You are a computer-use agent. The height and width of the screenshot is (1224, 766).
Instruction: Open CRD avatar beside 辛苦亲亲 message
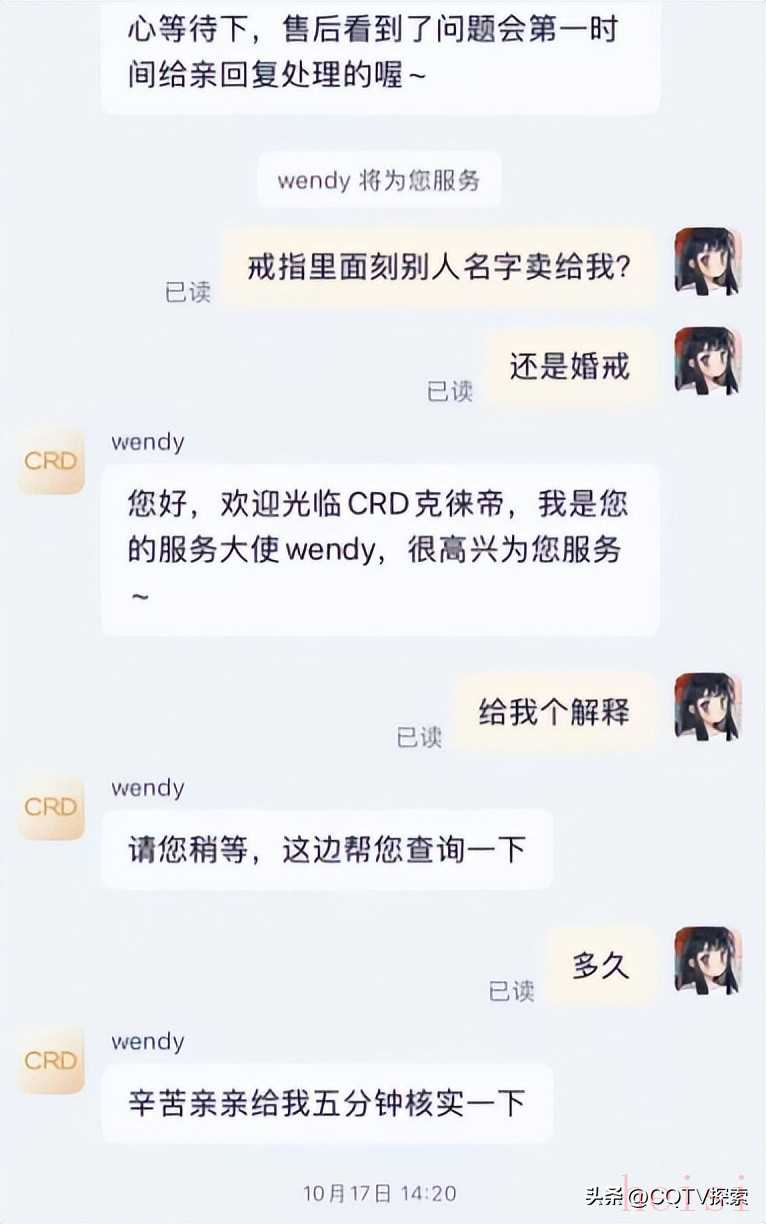pos(51,1060)
